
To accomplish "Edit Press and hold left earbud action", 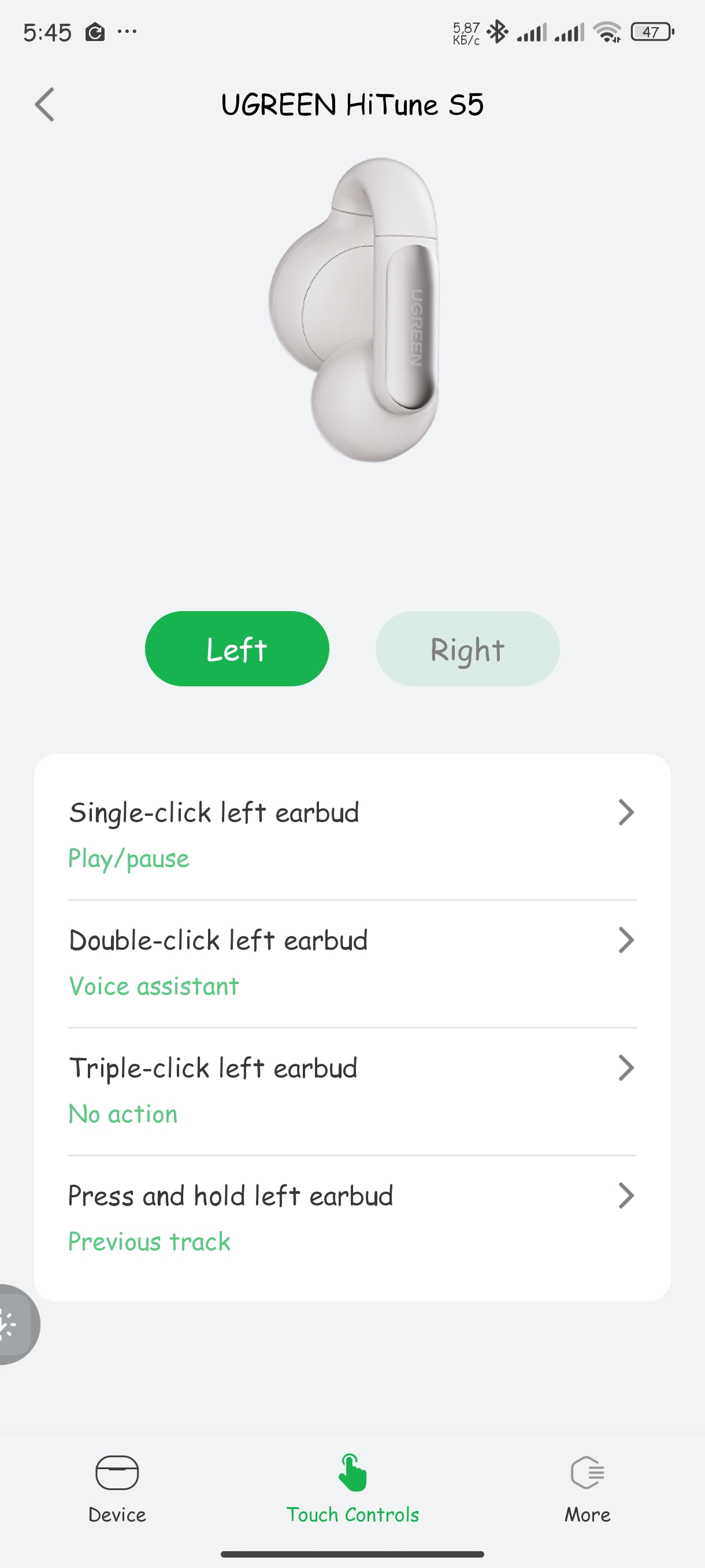I will pyautogui.click(x=351, y=1218).
